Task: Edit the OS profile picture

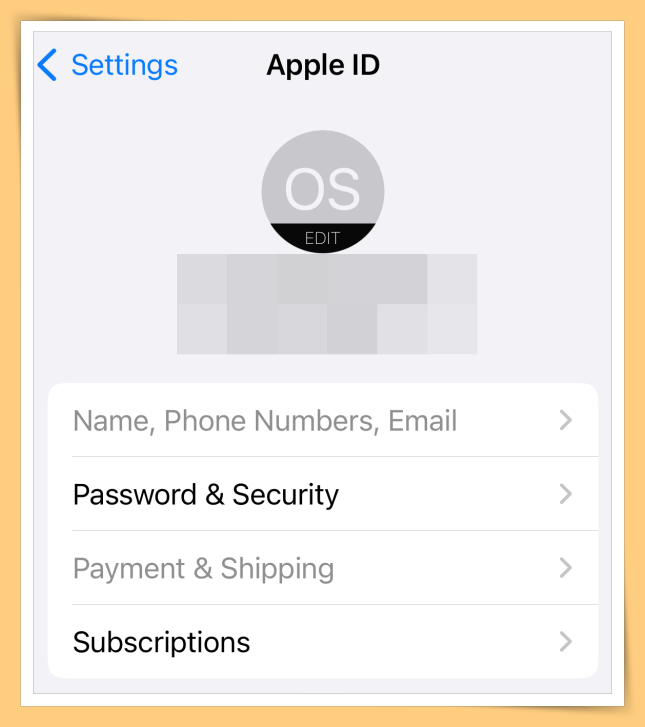Action: 322,192
